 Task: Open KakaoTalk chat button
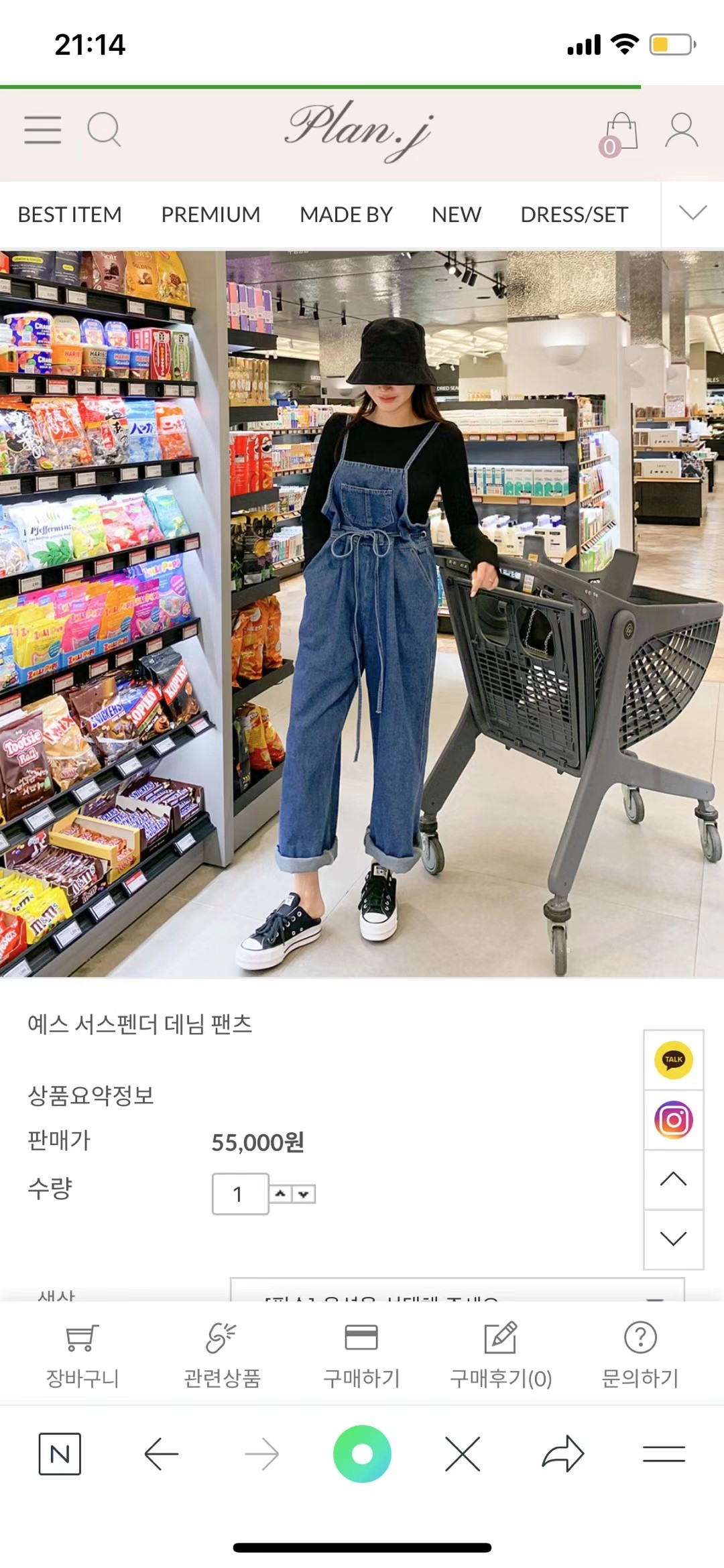[674, 1060]
